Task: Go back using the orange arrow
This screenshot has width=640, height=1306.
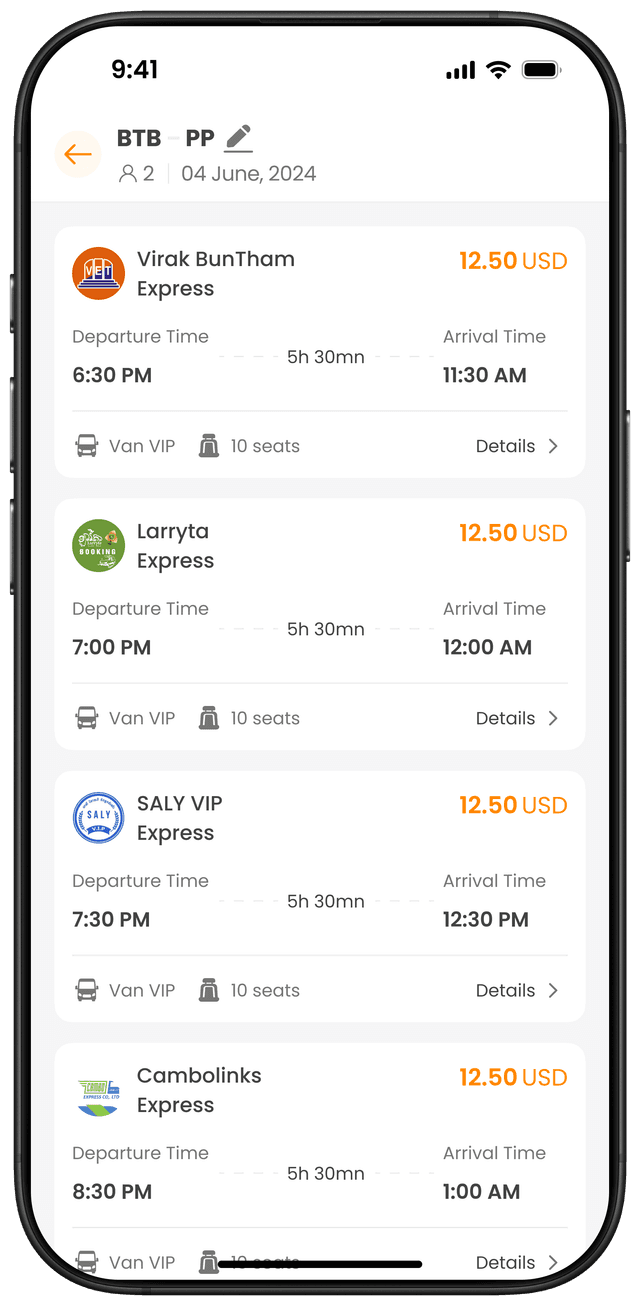Action: coord(78,154)
